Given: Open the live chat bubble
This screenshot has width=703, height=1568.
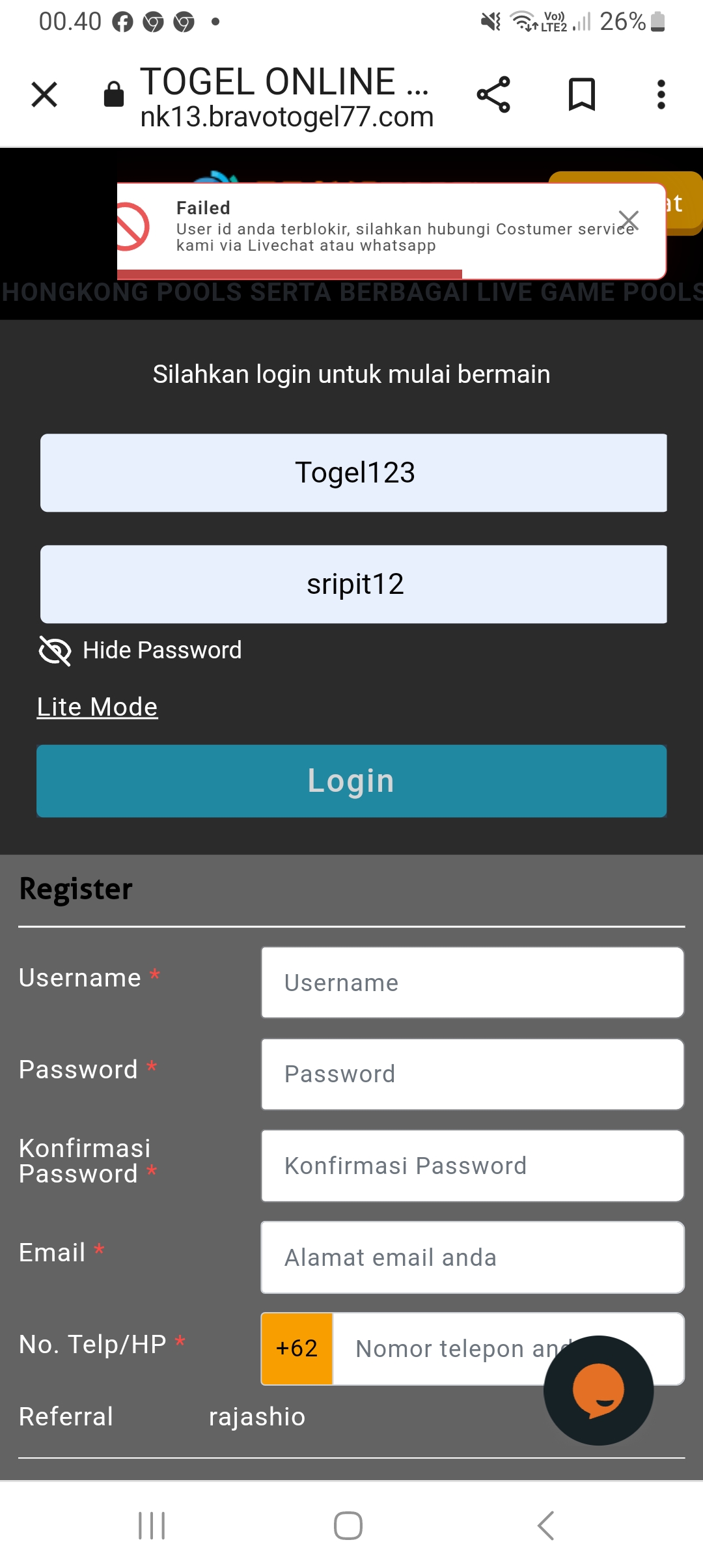Looking at the screenshot, I should click(x=598, y=1391).
